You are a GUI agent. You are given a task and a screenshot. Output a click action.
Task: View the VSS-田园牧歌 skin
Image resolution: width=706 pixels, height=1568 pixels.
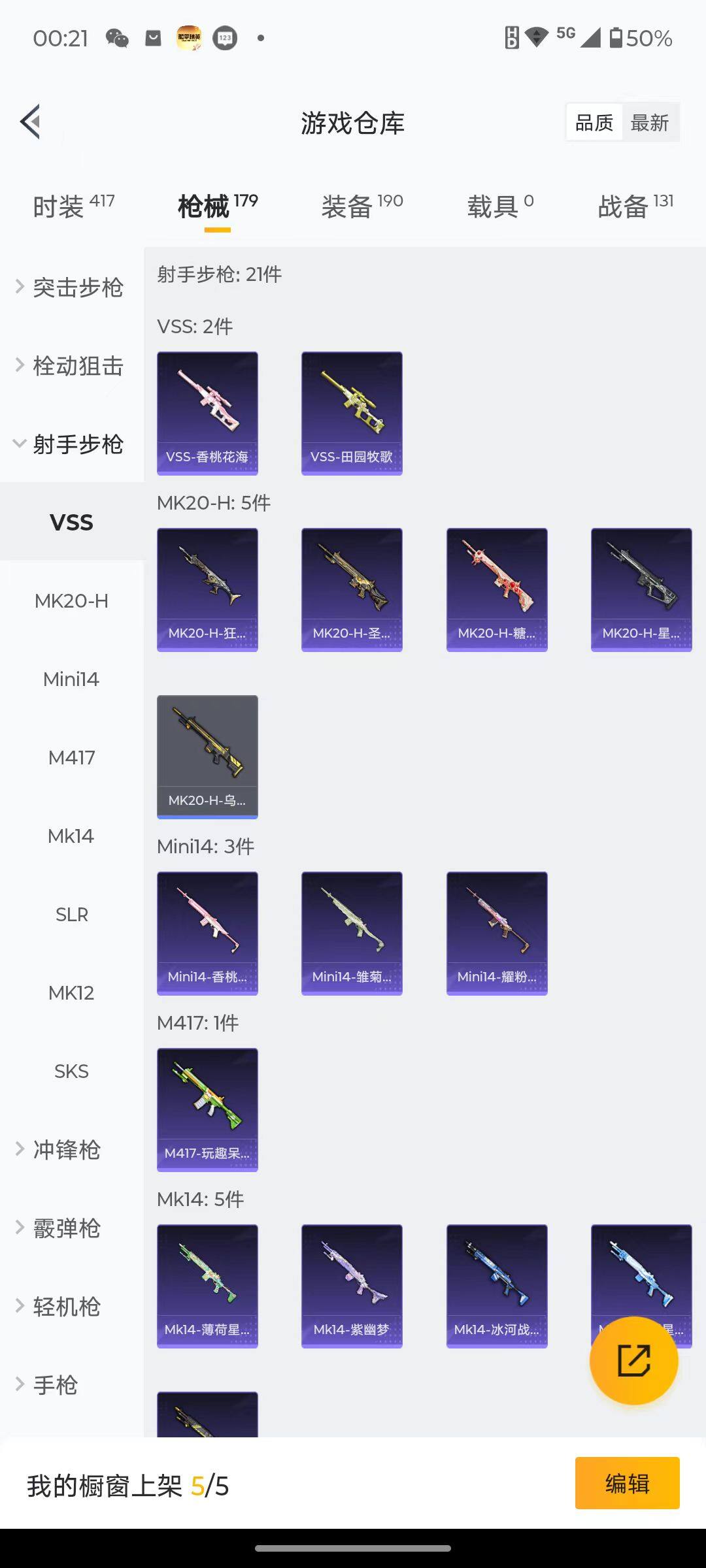click(x=352, y=413)
